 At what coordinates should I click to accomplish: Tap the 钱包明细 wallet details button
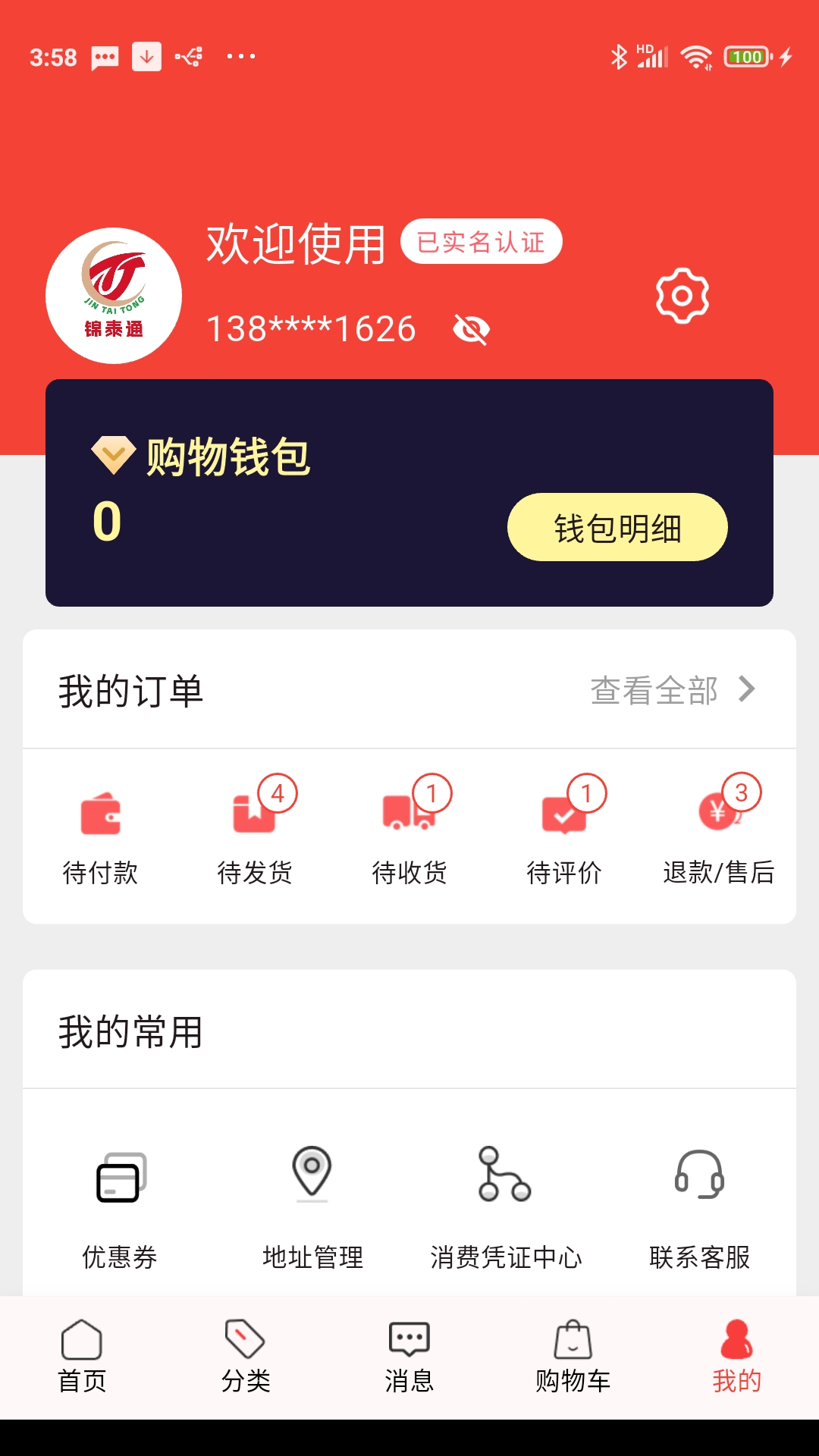coord(619,526)
